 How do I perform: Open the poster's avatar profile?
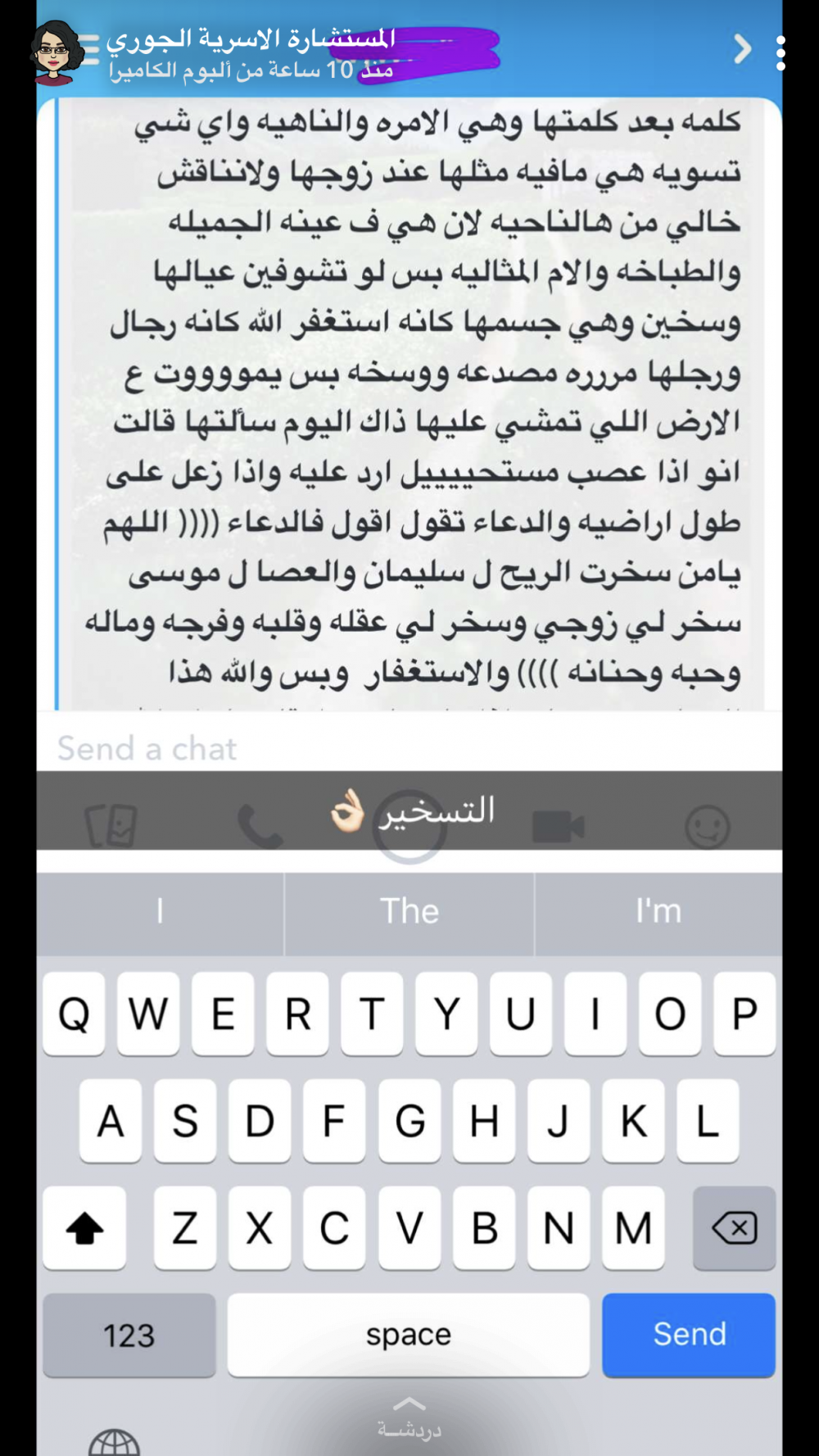point(56,53)
